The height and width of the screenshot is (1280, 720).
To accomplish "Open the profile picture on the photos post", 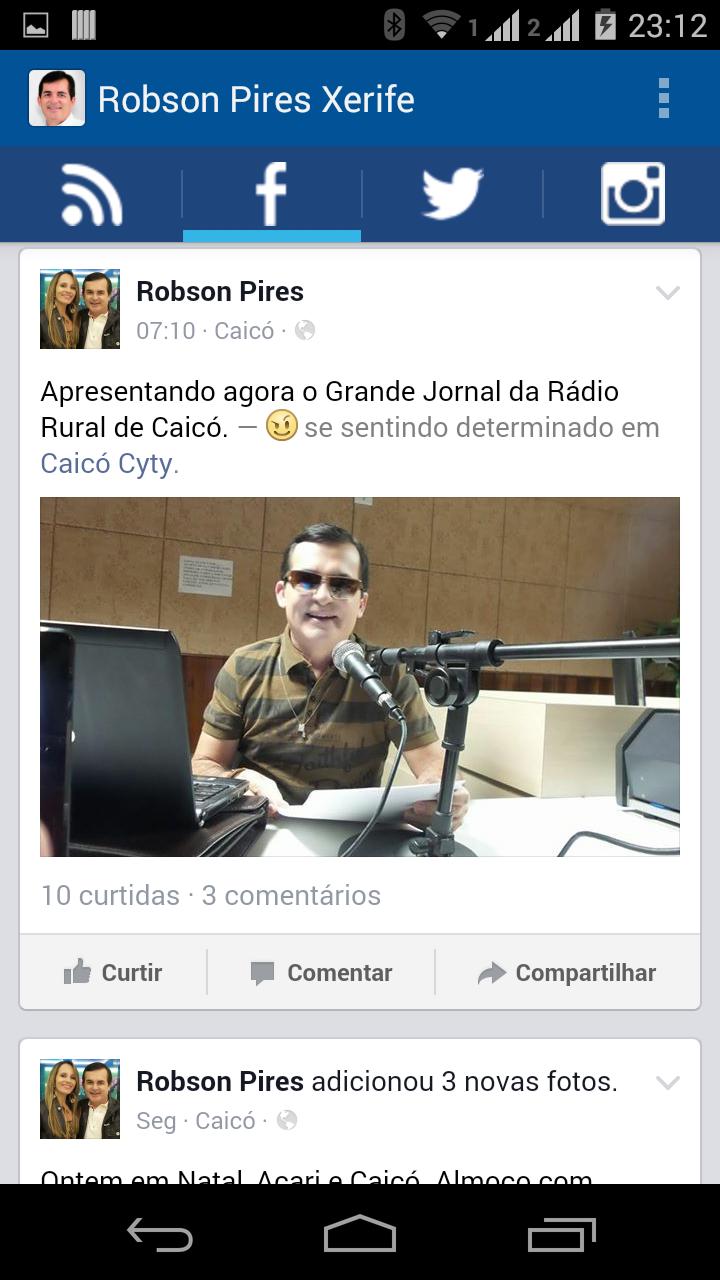I will tap(80, 1099).
